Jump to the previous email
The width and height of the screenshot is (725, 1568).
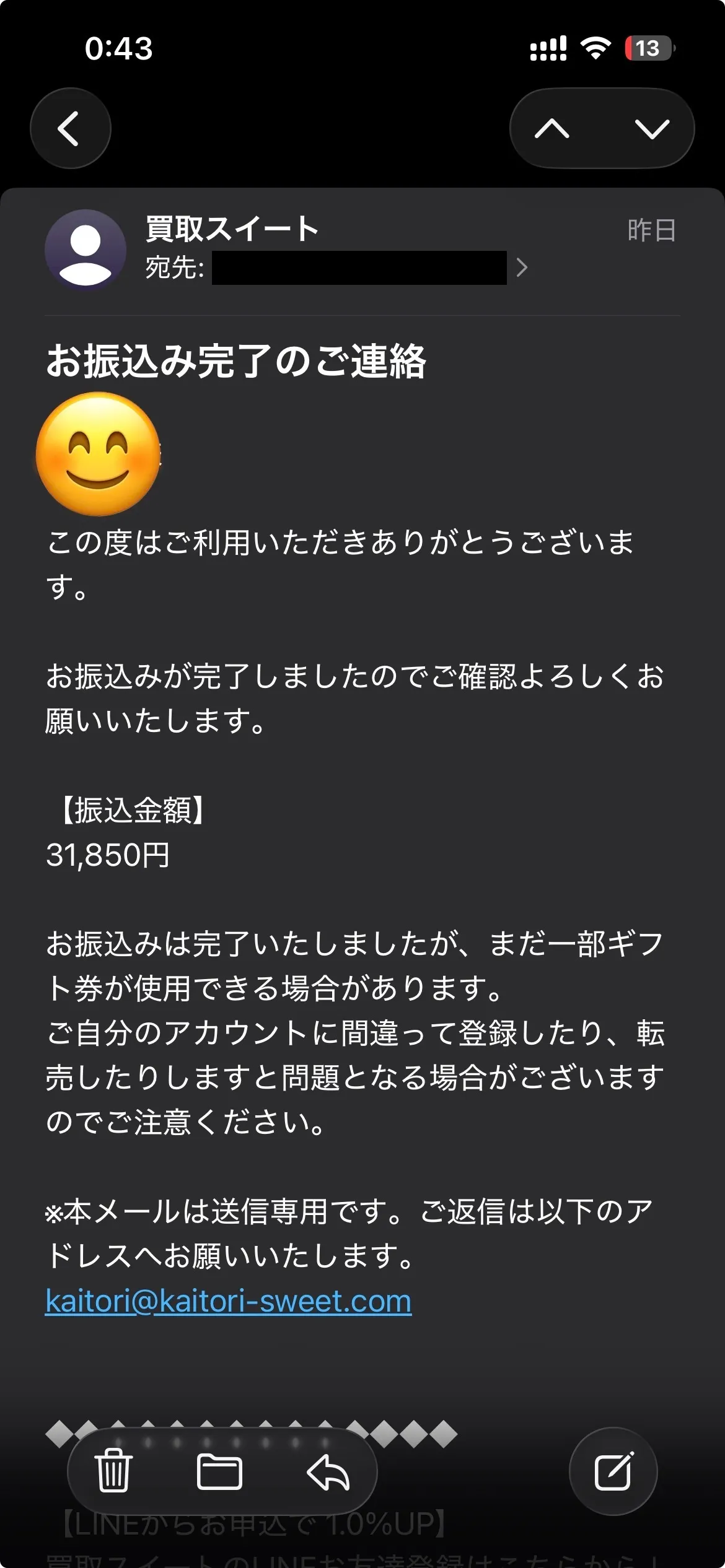click(551, 129)
